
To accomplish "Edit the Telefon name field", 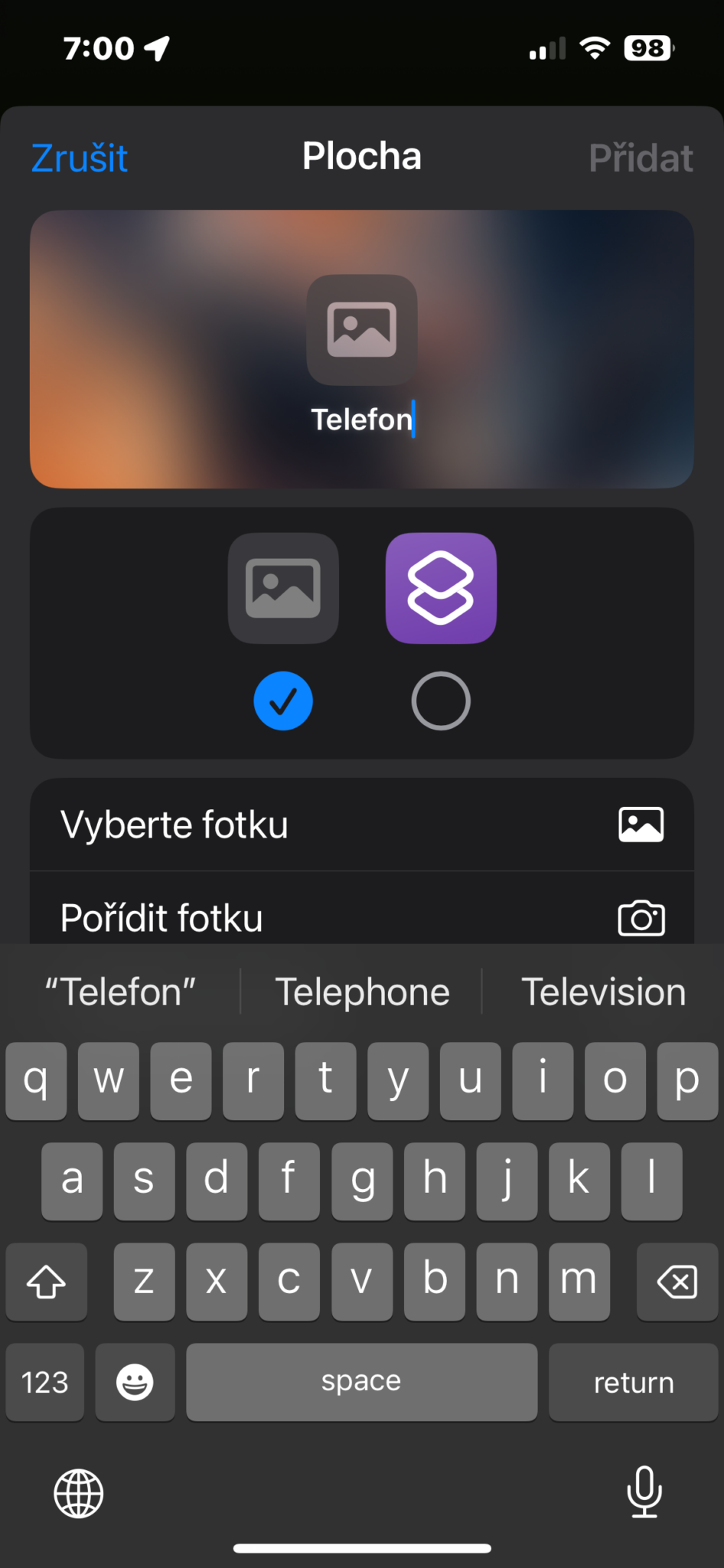I will (361, 420).
